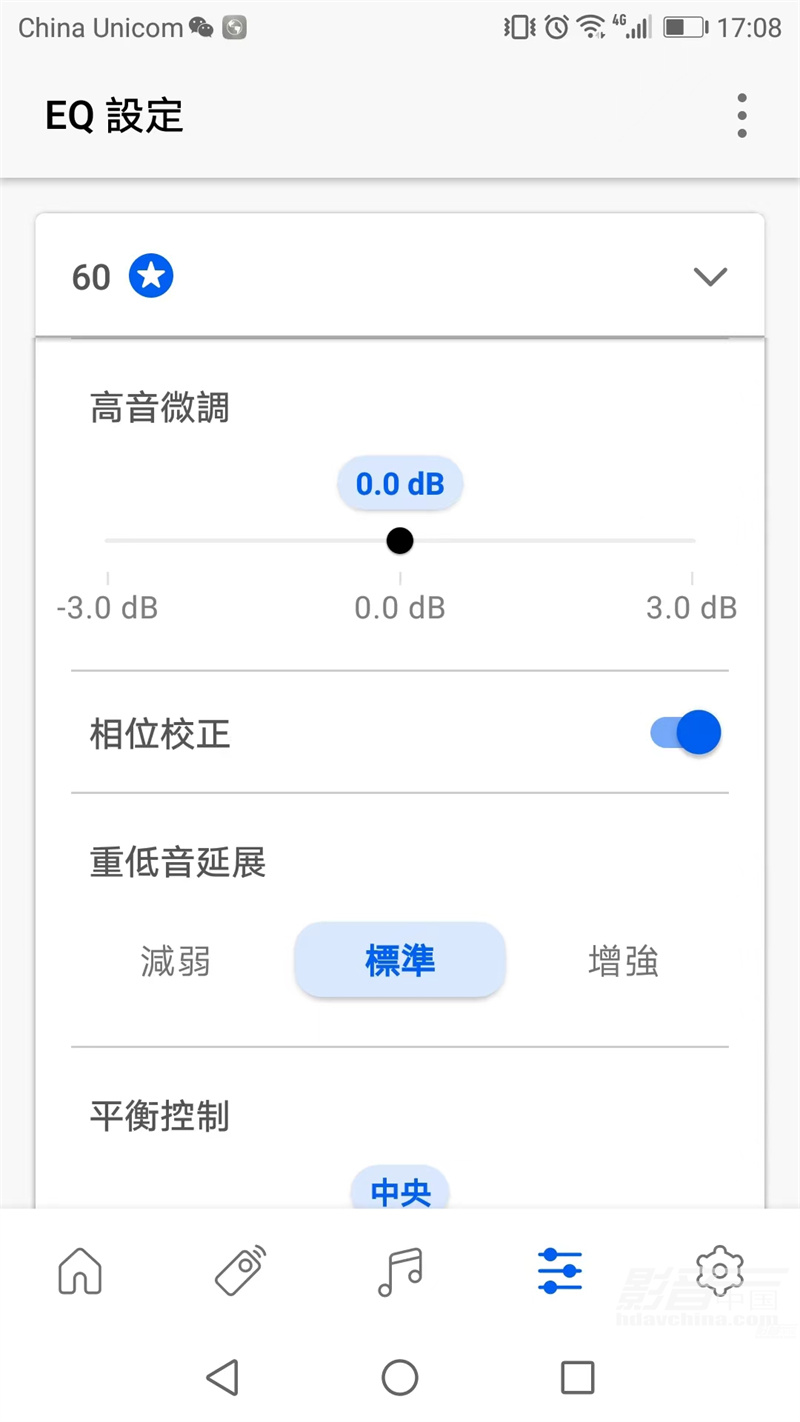Click the blue star icon next to 60

(151, 276)
